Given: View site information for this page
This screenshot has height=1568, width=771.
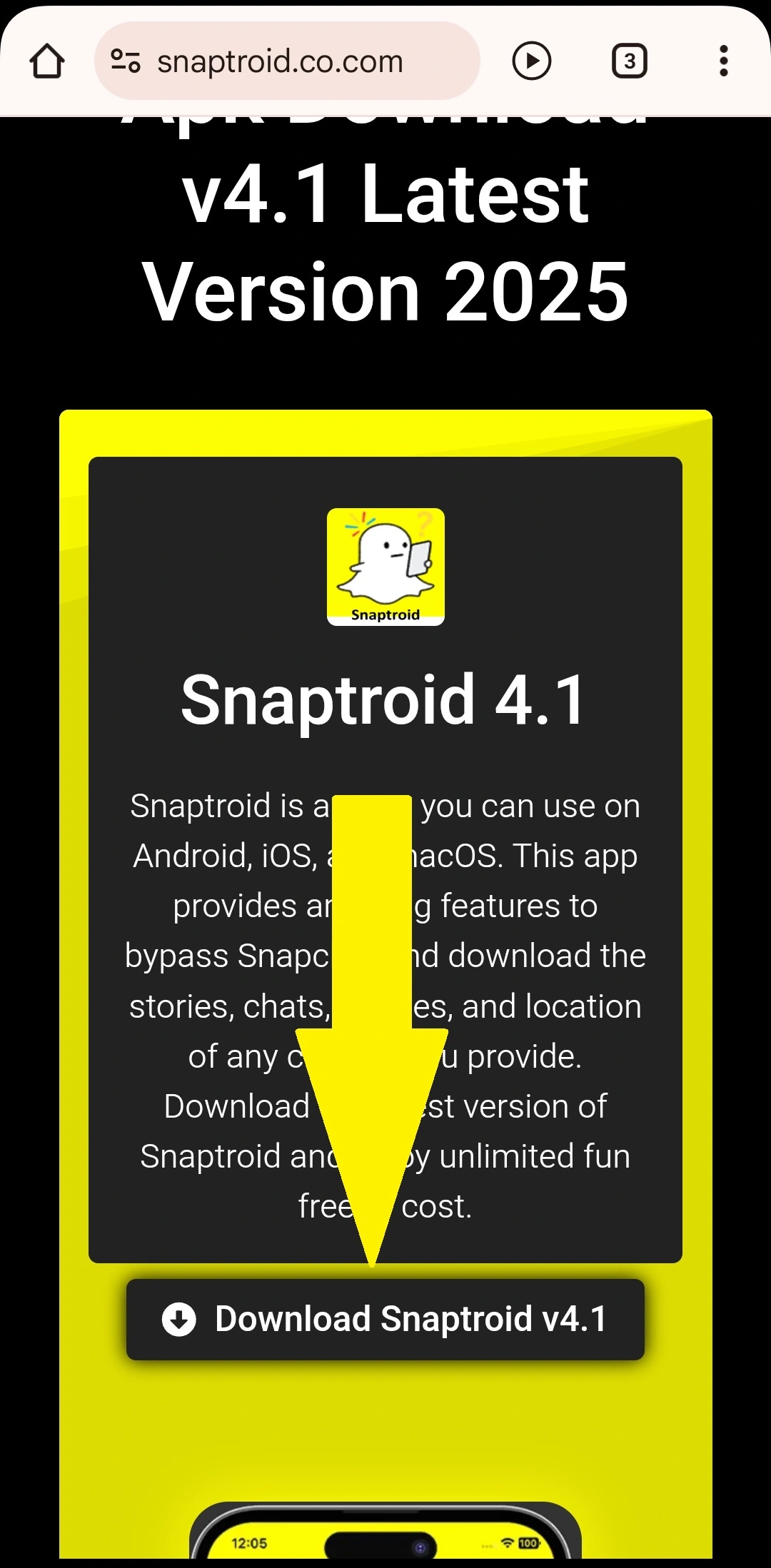Looking at the screenshot, I should (126, 61).
